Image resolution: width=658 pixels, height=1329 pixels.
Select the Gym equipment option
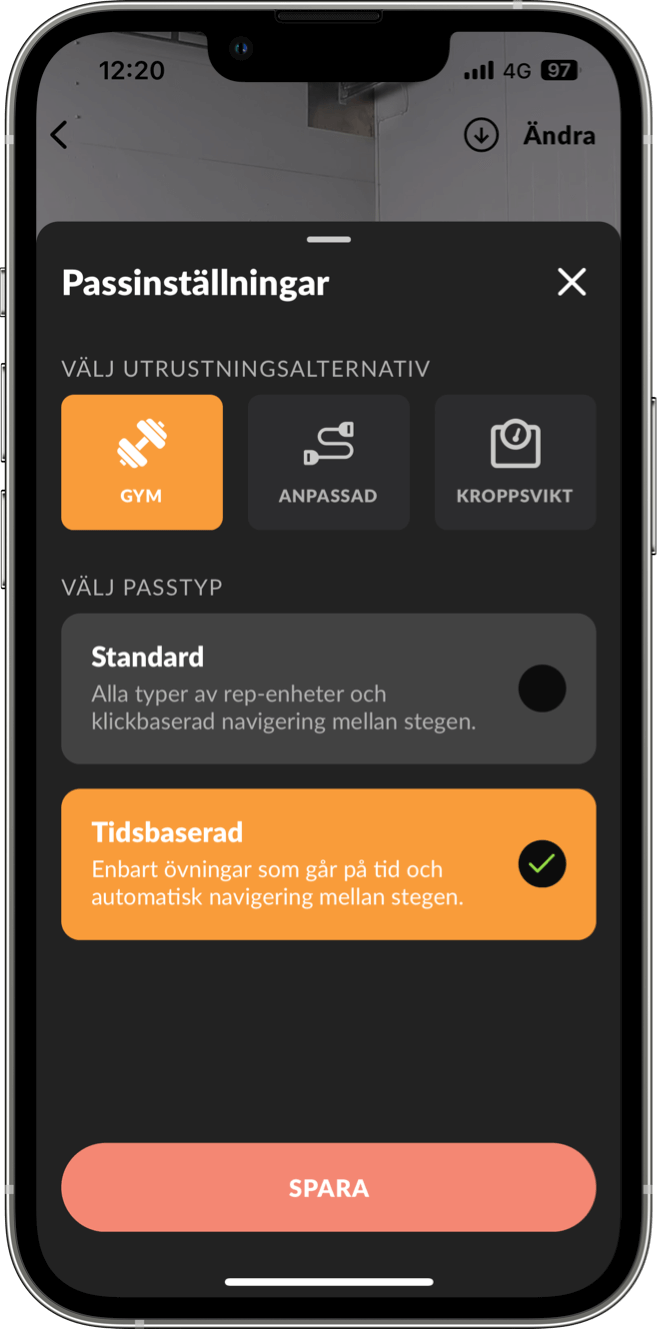tap(142, 462)
